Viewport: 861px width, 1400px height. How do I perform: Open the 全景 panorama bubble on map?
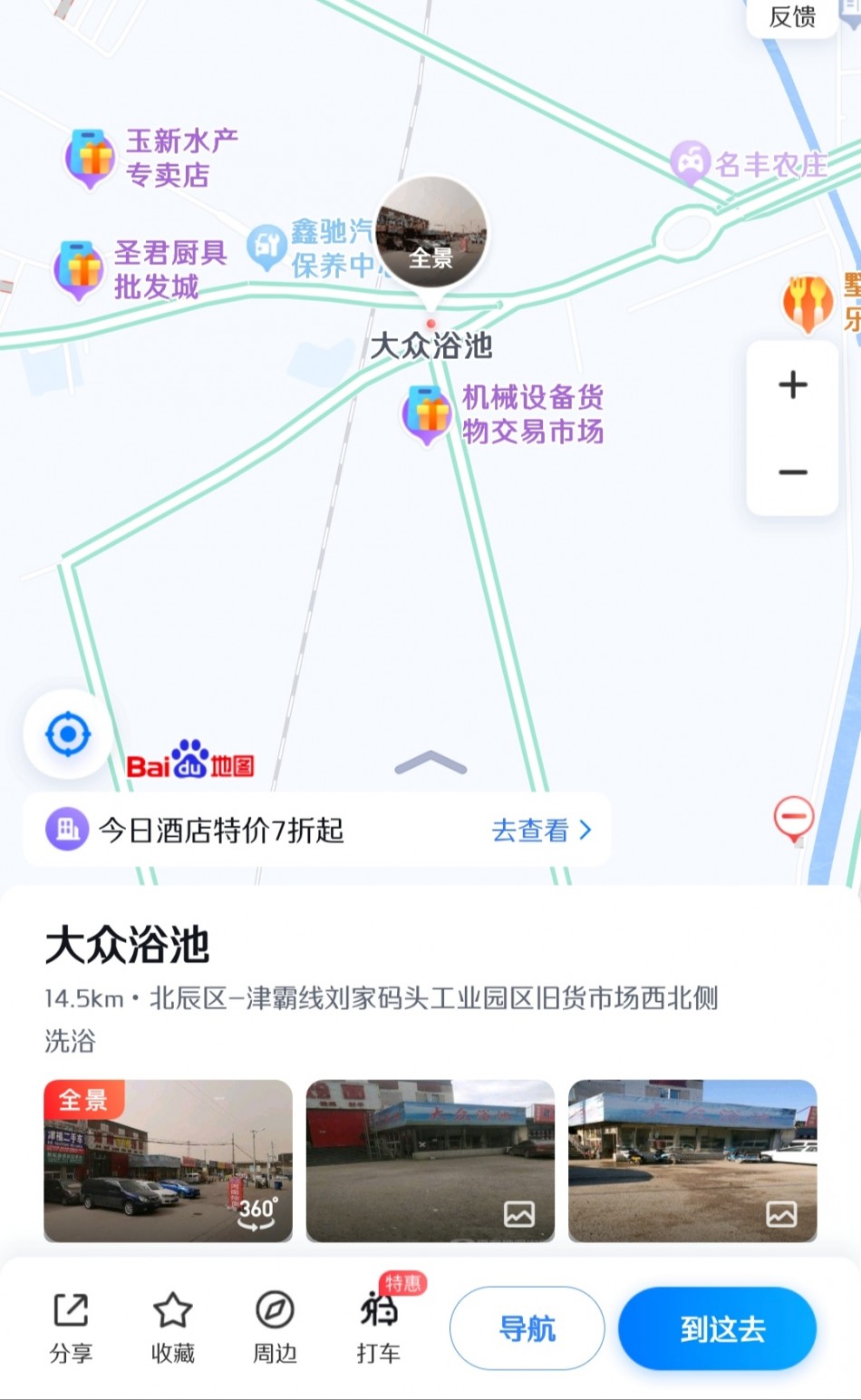click(431, 234)
